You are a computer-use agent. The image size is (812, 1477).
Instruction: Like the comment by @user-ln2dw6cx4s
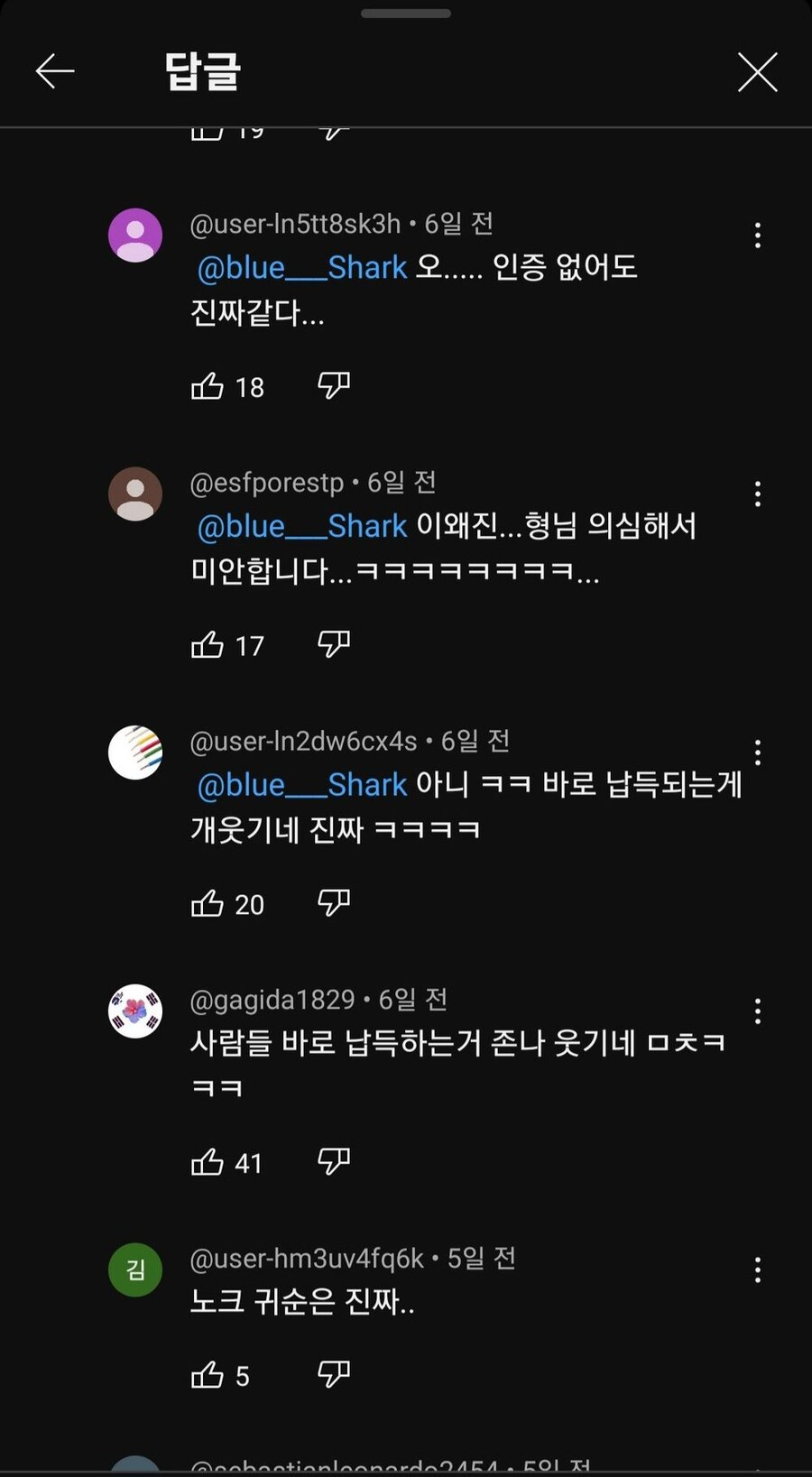[208, 903]
